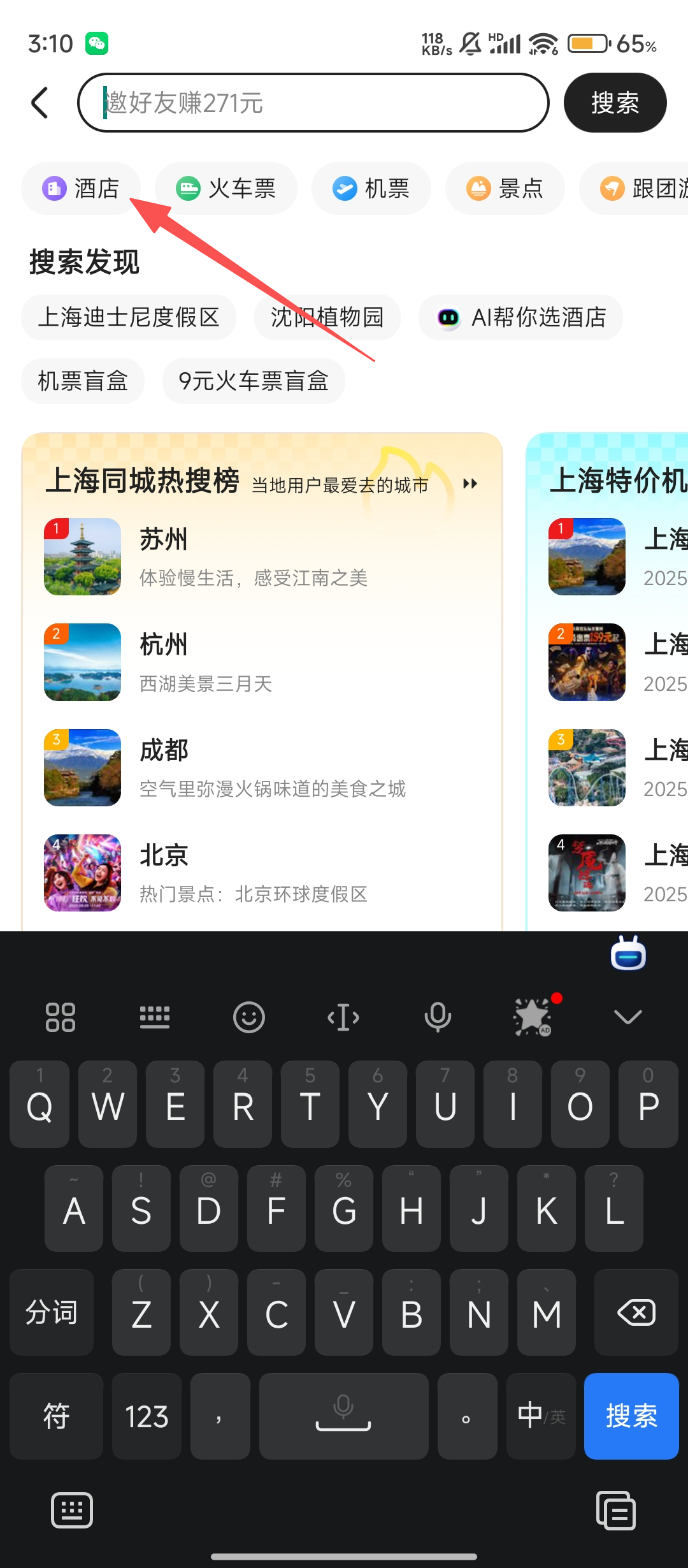Open the 景点 category chip
The width and height of the screenshot is (688, 1568).
[505, 189]
